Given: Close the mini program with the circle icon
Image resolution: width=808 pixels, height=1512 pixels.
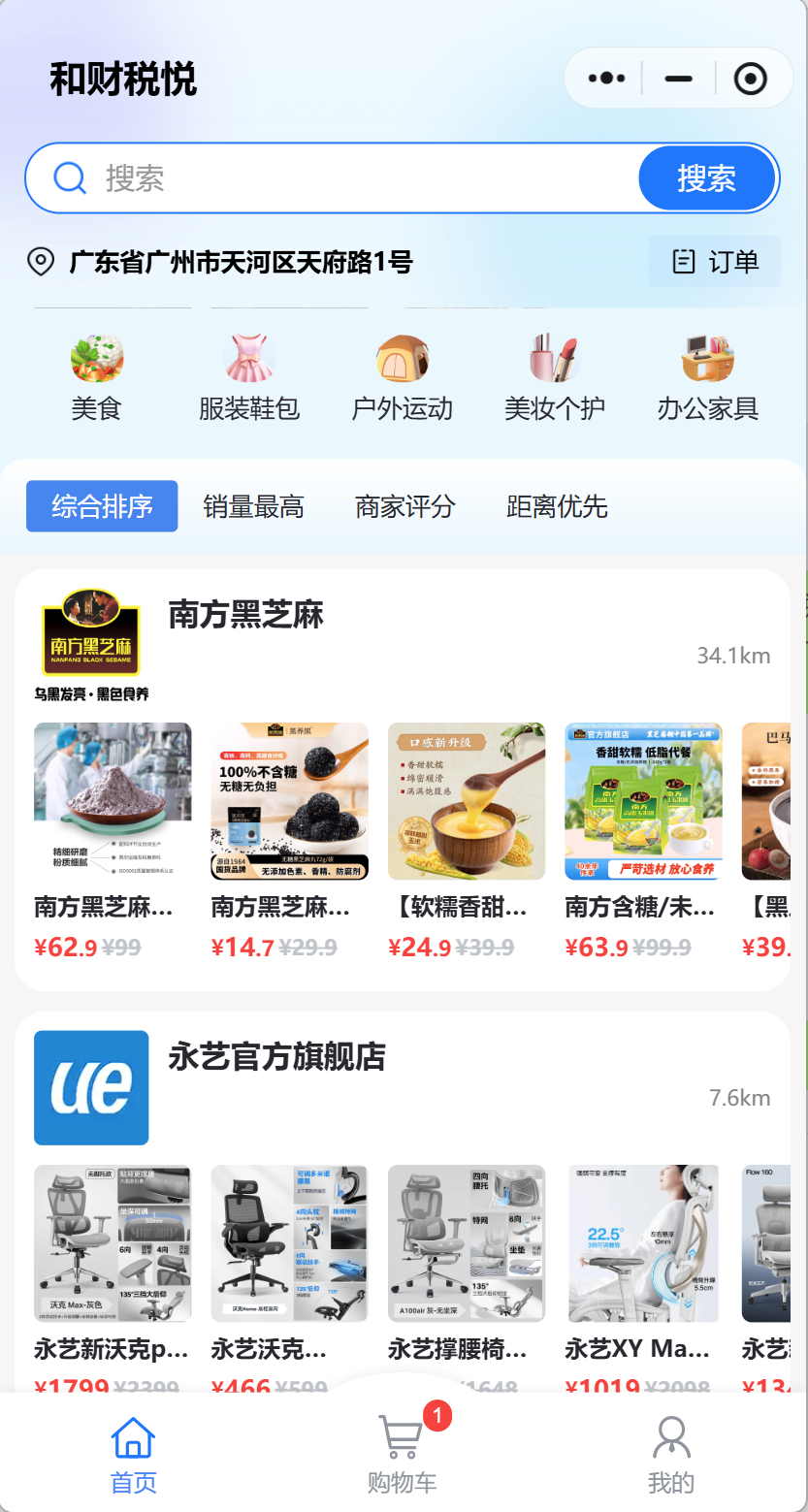Looking at the screenshot, I should click(750, 79).
